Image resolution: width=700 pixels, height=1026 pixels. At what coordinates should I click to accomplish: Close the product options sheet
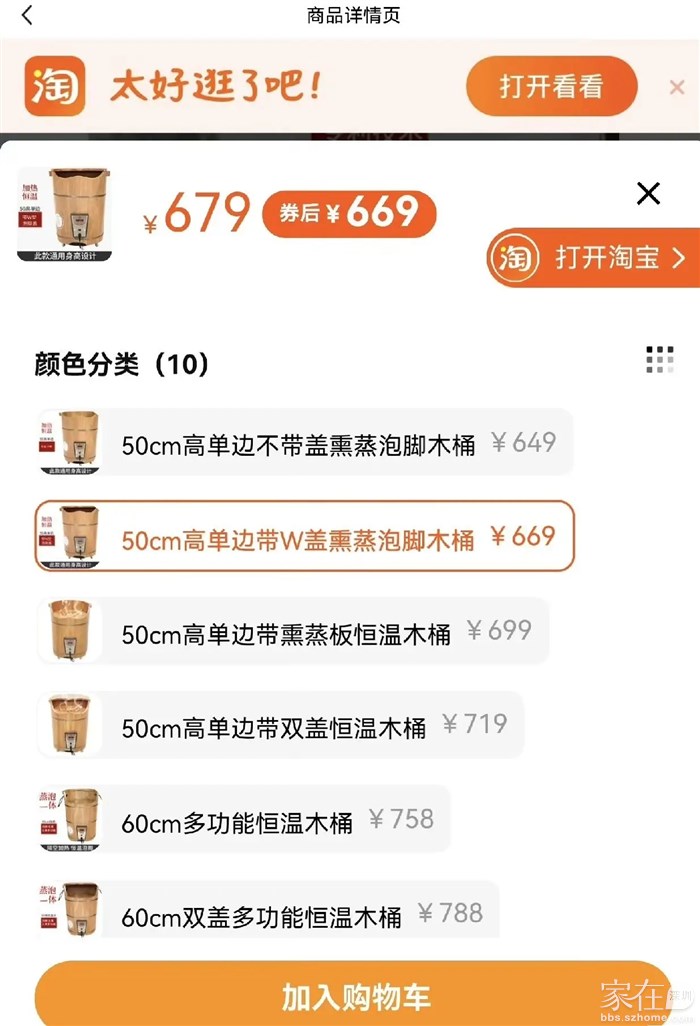point(649,194)
